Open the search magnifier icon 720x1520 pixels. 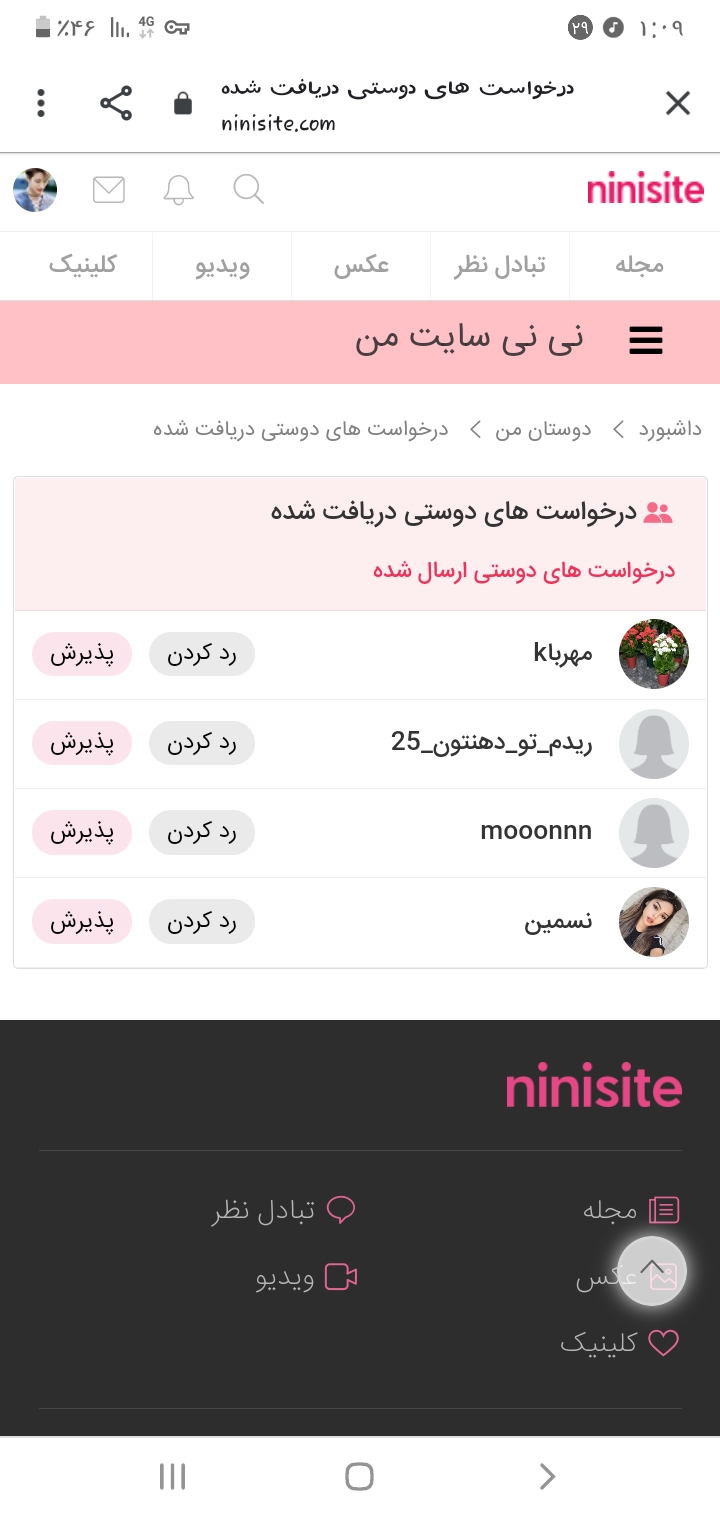coord(248,189)
